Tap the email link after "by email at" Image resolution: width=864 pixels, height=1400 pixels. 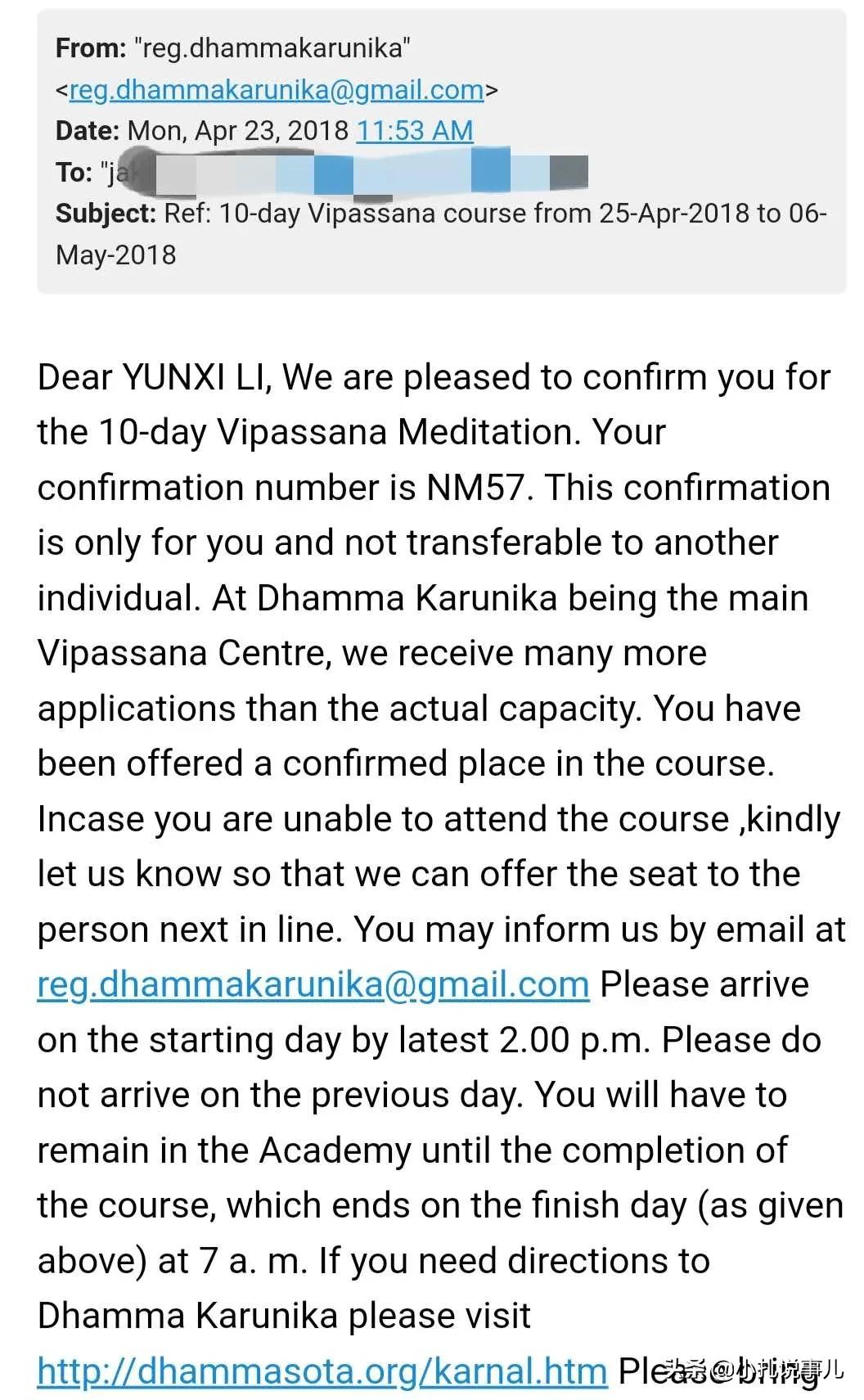[313, 984]
